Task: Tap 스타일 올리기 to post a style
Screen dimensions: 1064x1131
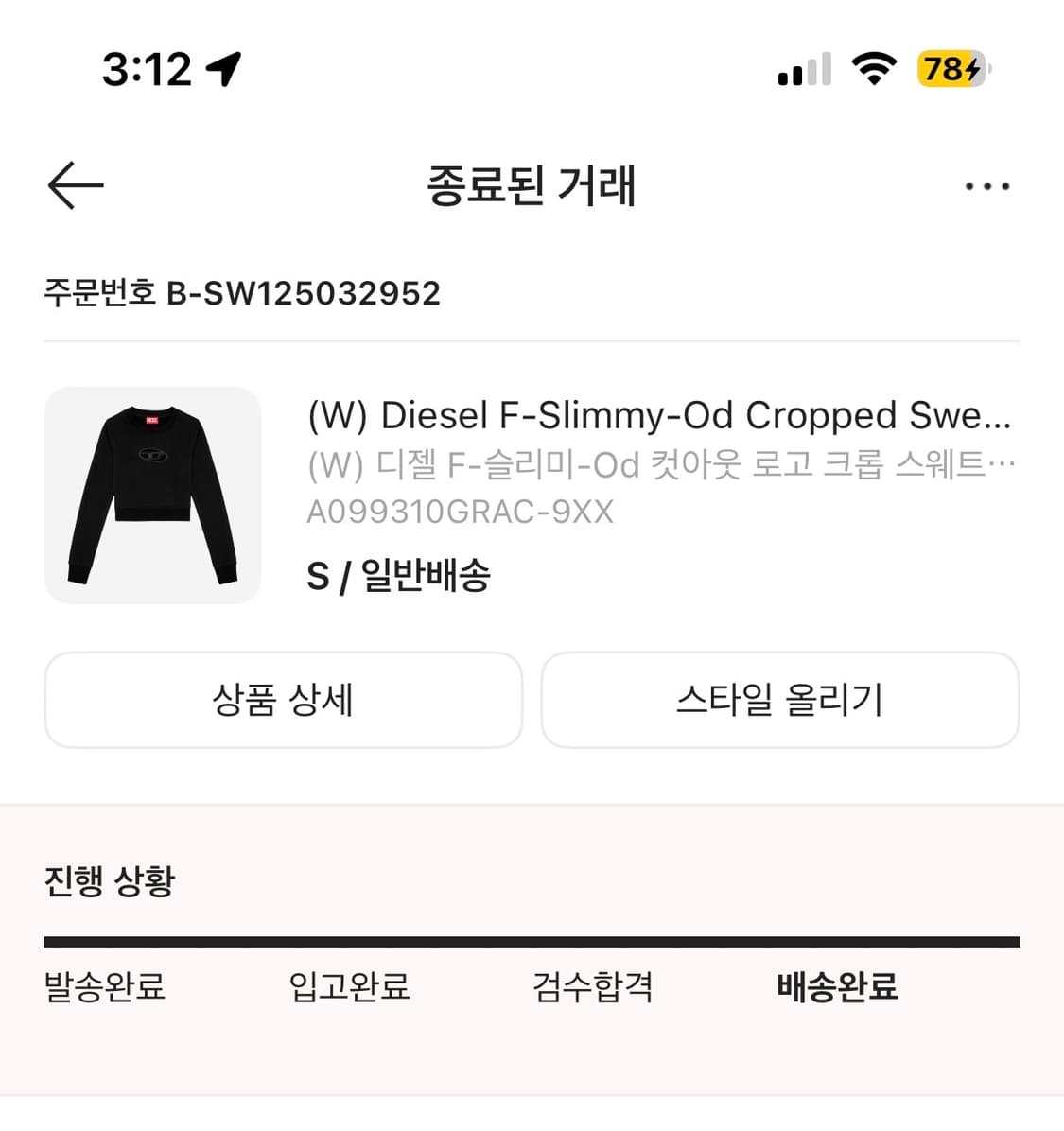Action: pos(779,701)
